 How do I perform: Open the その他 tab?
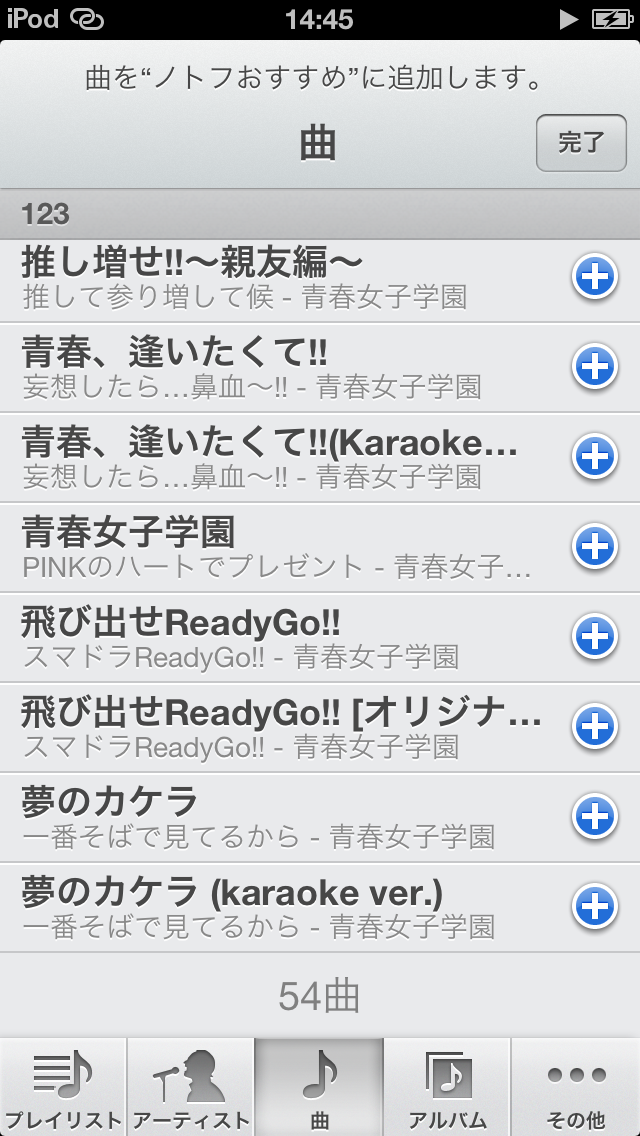pyautogui.click(x=576, y=1086)
